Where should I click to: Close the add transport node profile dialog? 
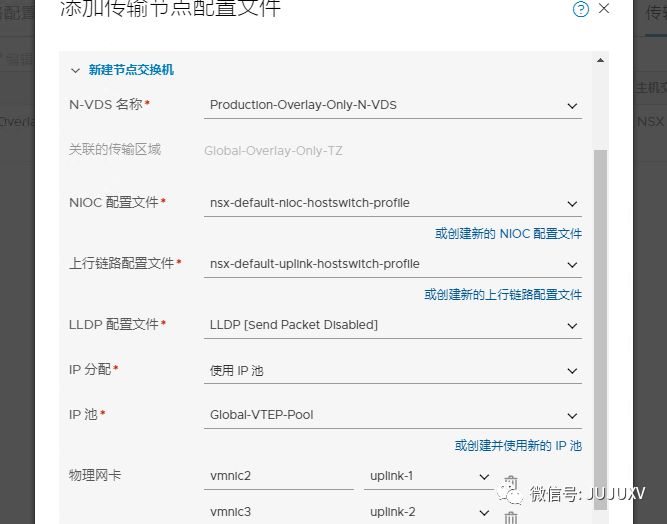tap(604, 9)
